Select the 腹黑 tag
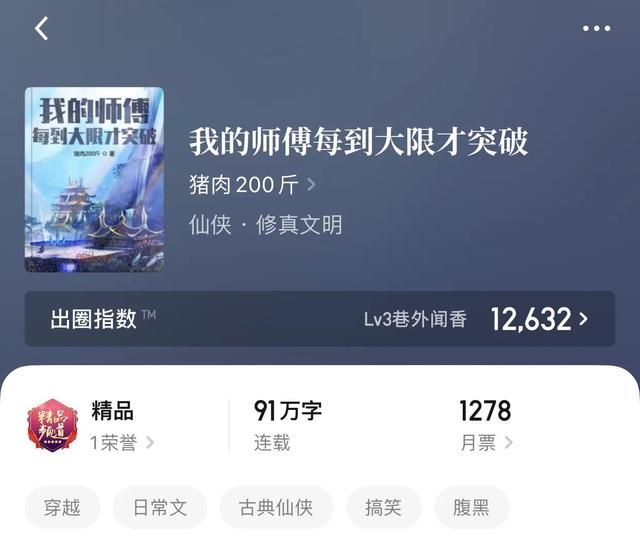The image size is (640, 549). click(472, 507)
